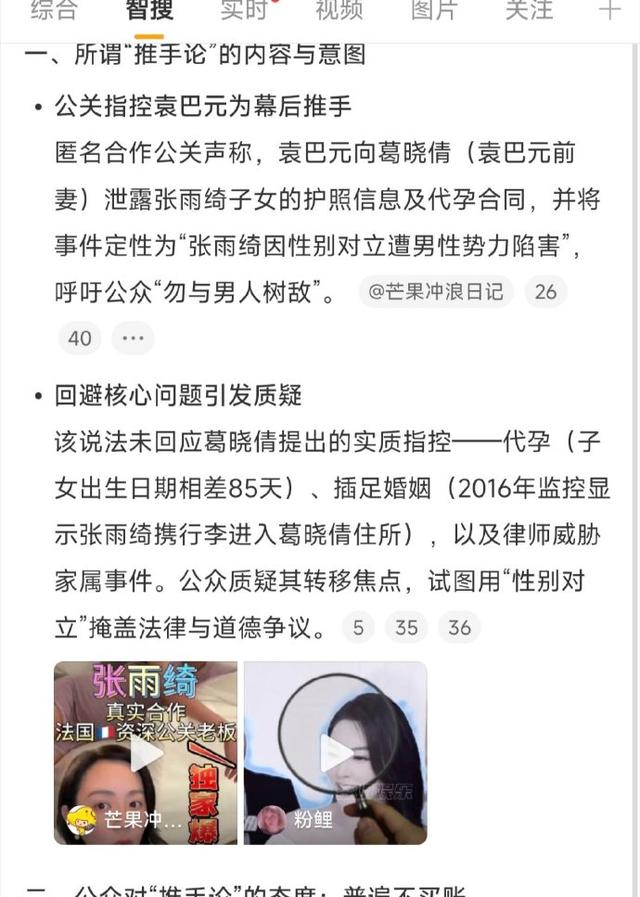Open reference chip 5

point(357,627)
